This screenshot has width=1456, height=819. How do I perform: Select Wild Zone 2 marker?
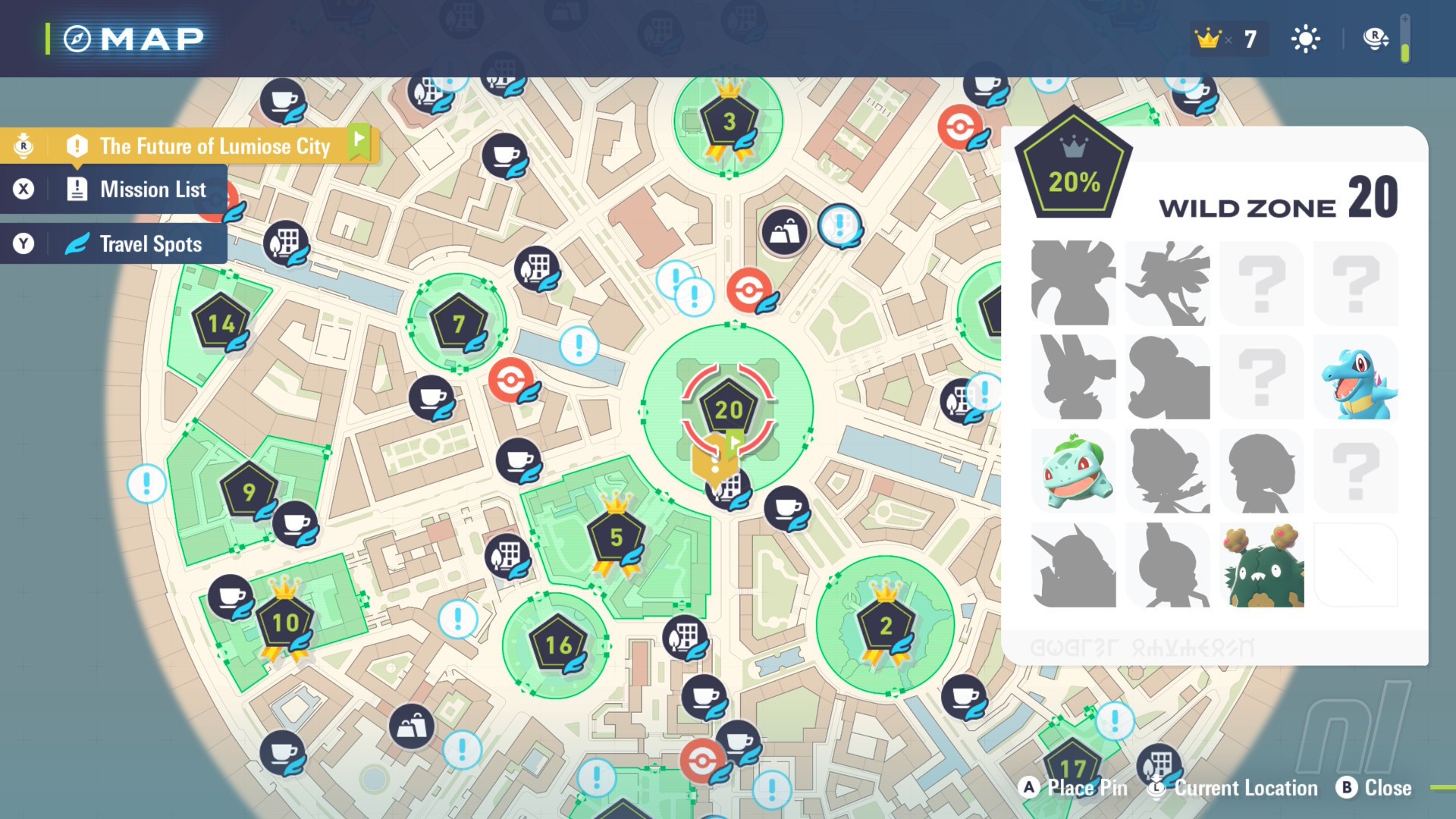pyautogui.click(x=885, y=626)
